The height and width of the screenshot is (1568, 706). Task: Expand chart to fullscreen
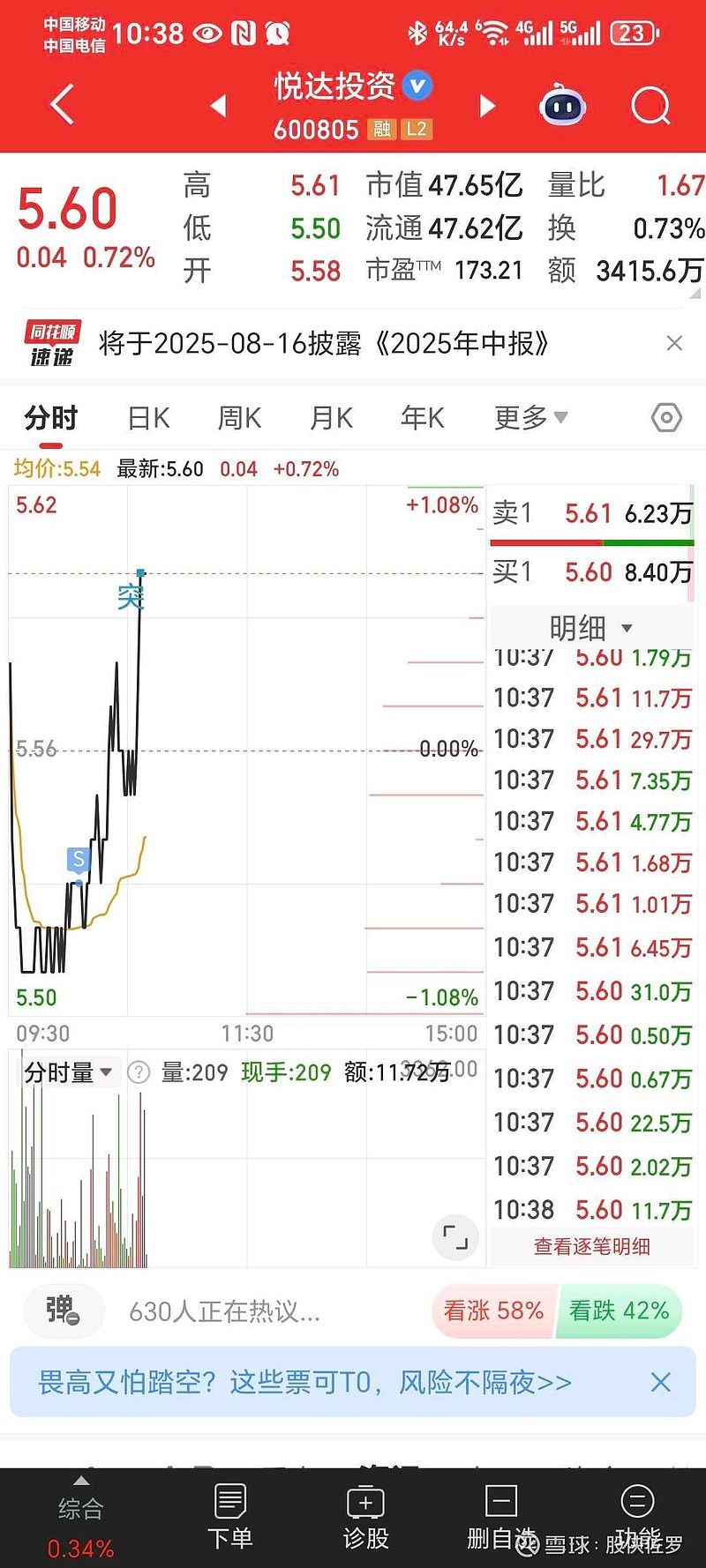(455, 1236)
